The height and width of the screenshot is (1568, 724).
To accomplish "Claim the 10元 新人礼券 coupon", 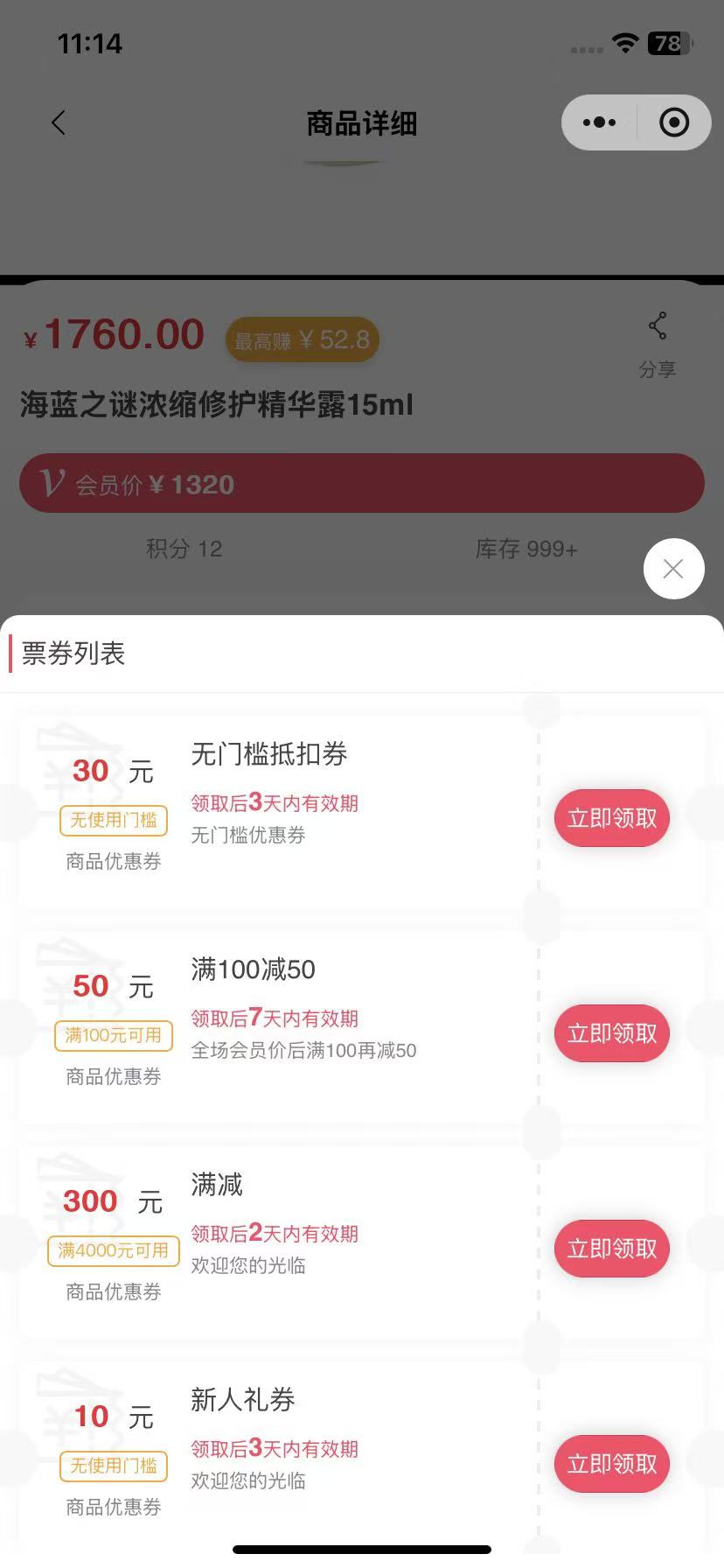I will click(x=612, y=1464).
